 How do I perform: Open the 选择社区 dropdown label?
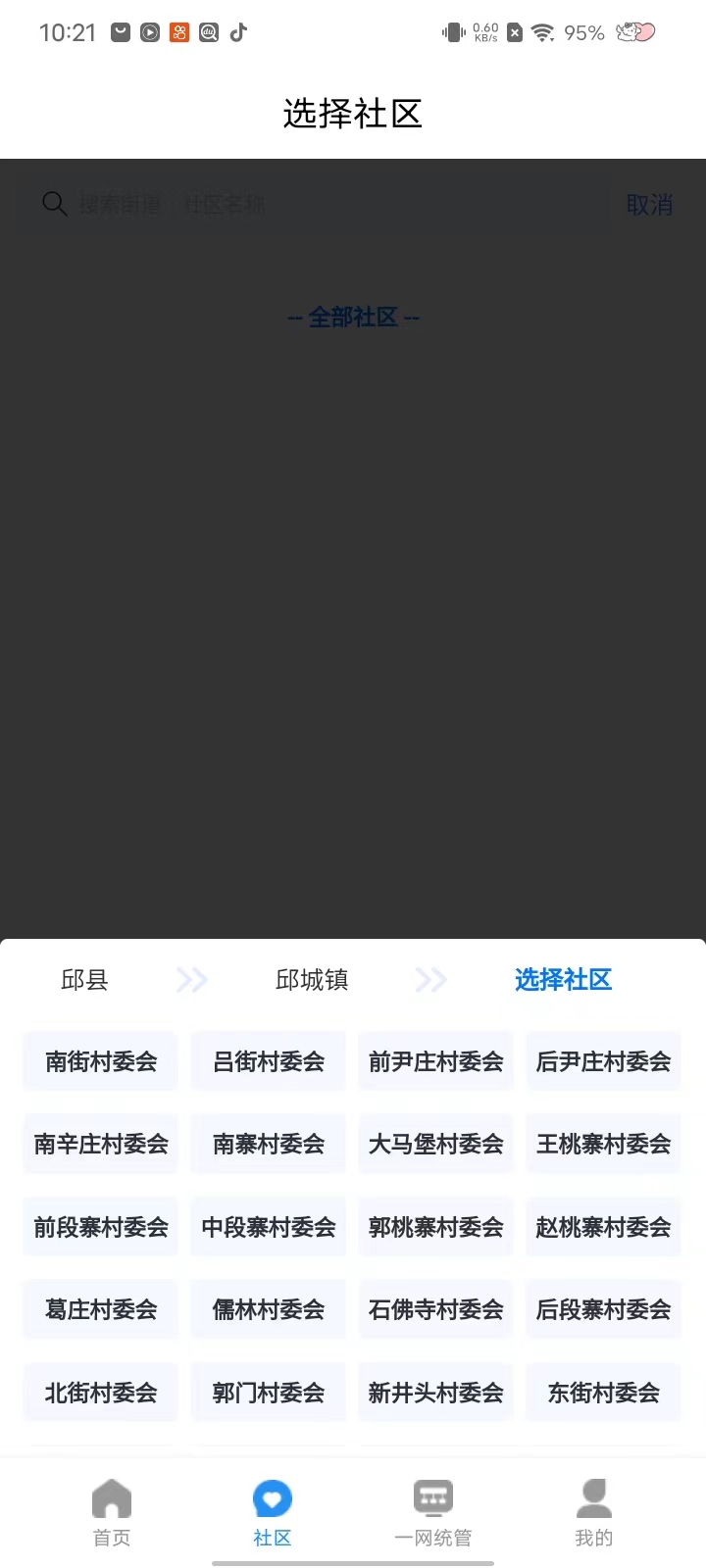coord(563,980)
